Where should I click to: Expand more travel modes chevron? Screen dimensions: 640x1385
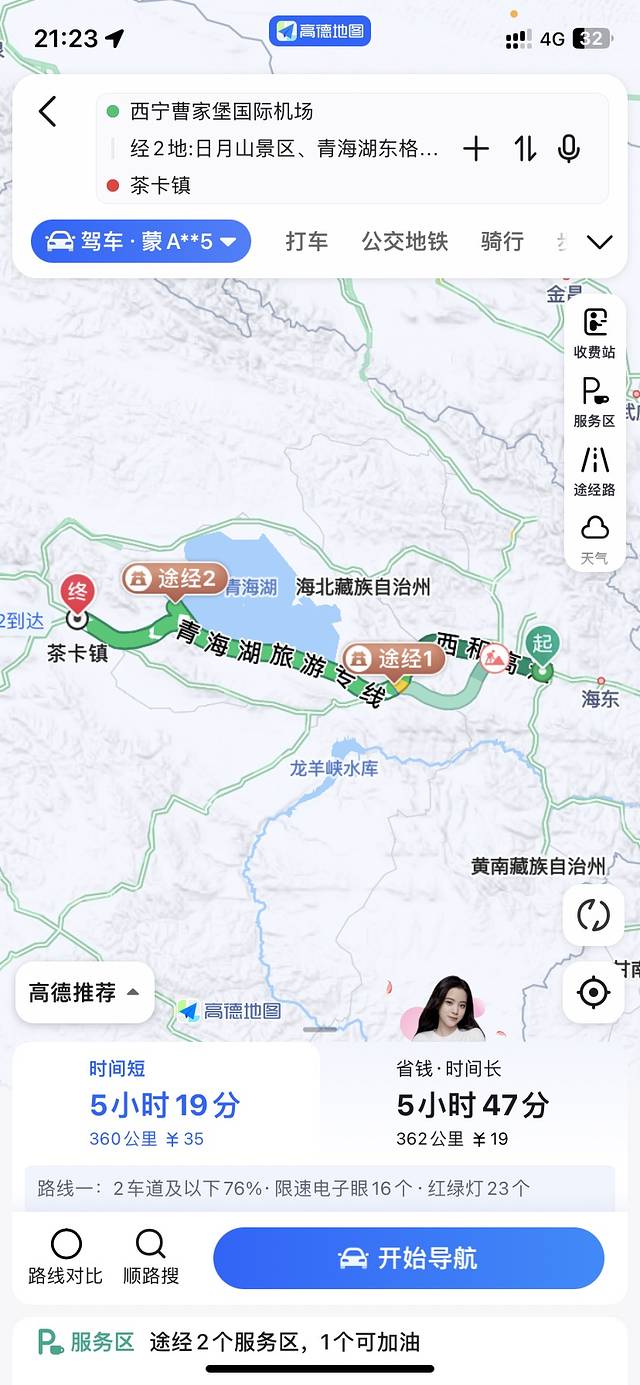(599, 242)
